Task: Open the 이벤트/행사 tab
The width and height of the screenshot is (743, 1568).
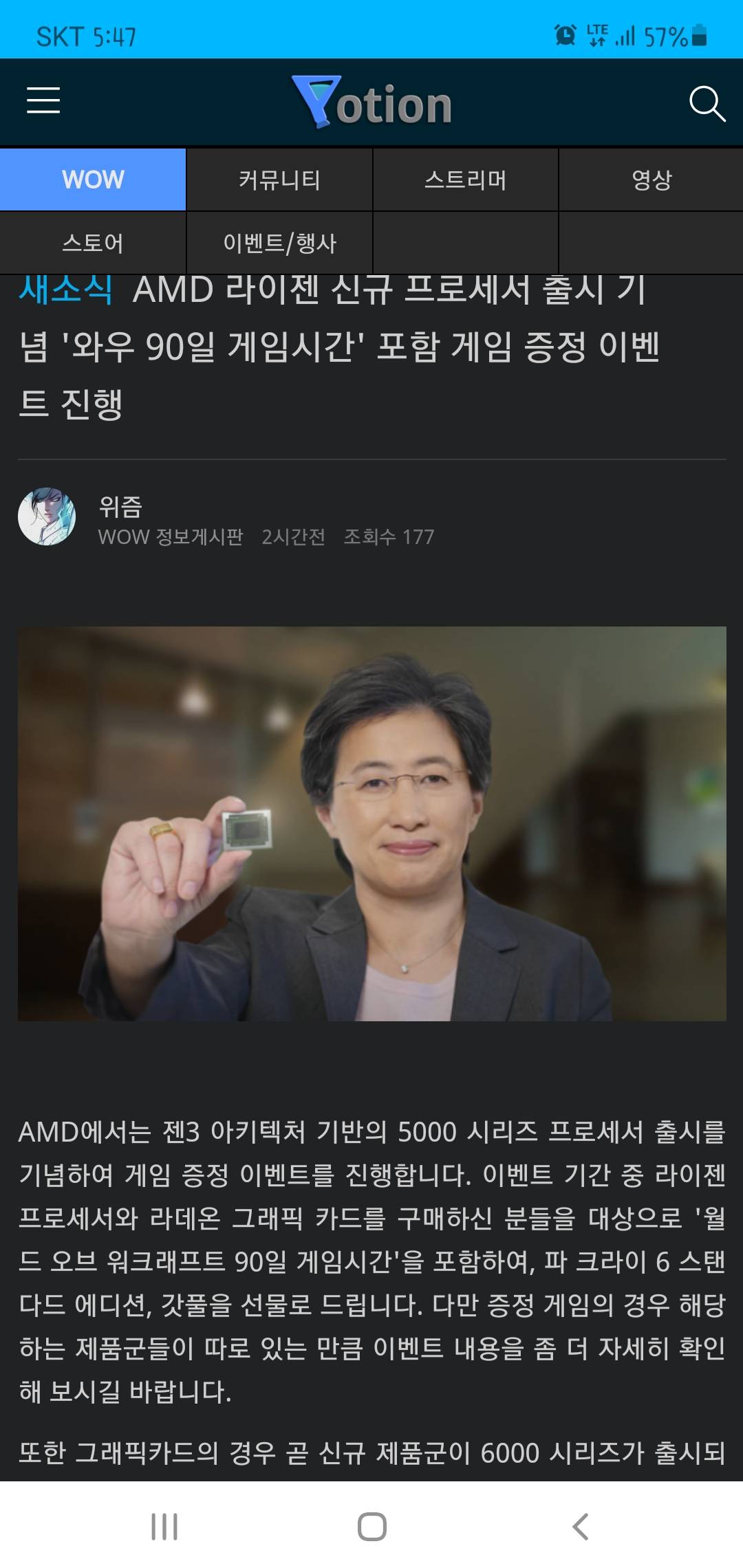Action: 279,243
